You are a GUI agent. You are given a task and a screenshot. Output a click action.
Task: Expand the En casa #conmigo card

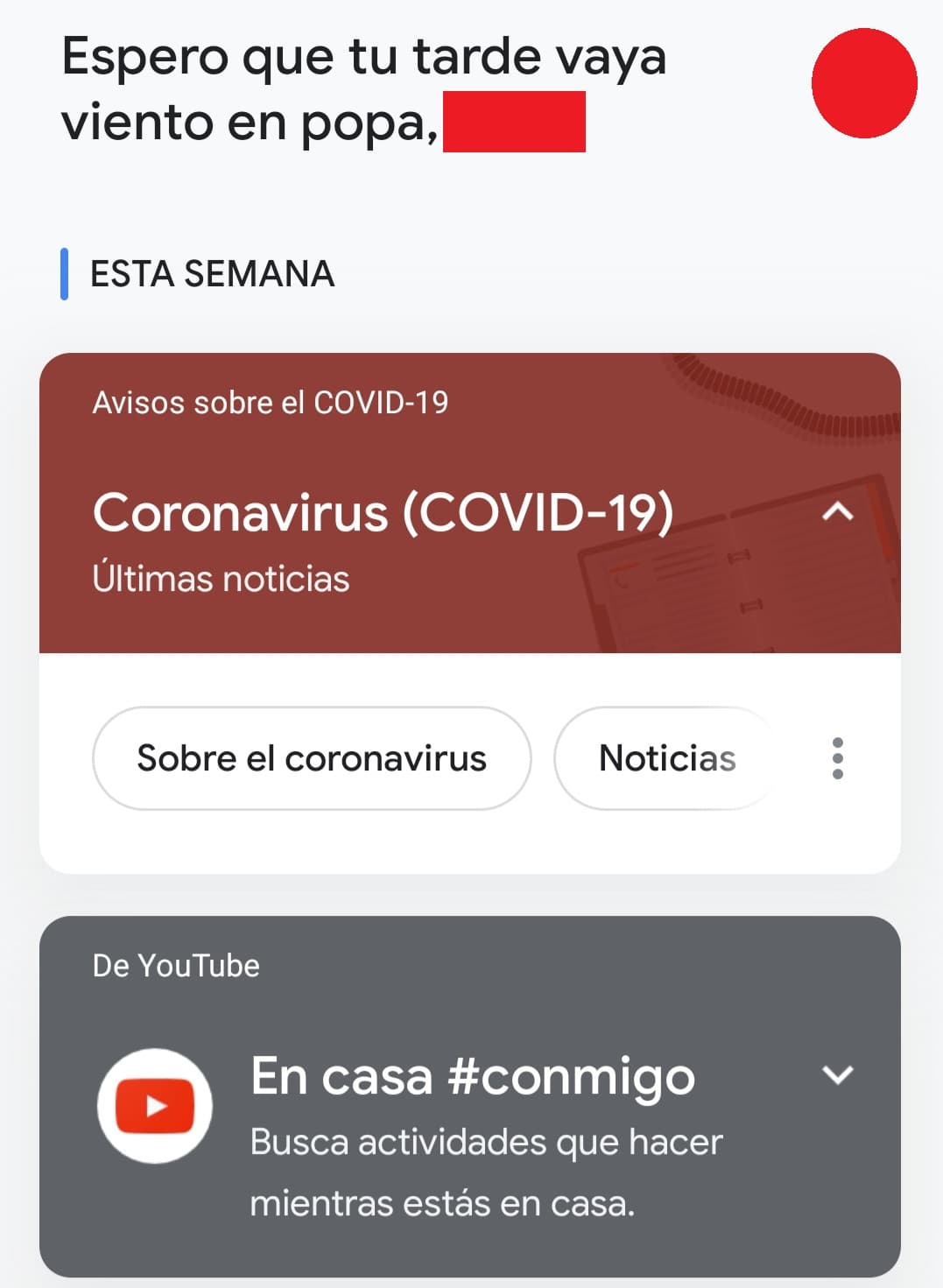click(x=838, y=1074)
